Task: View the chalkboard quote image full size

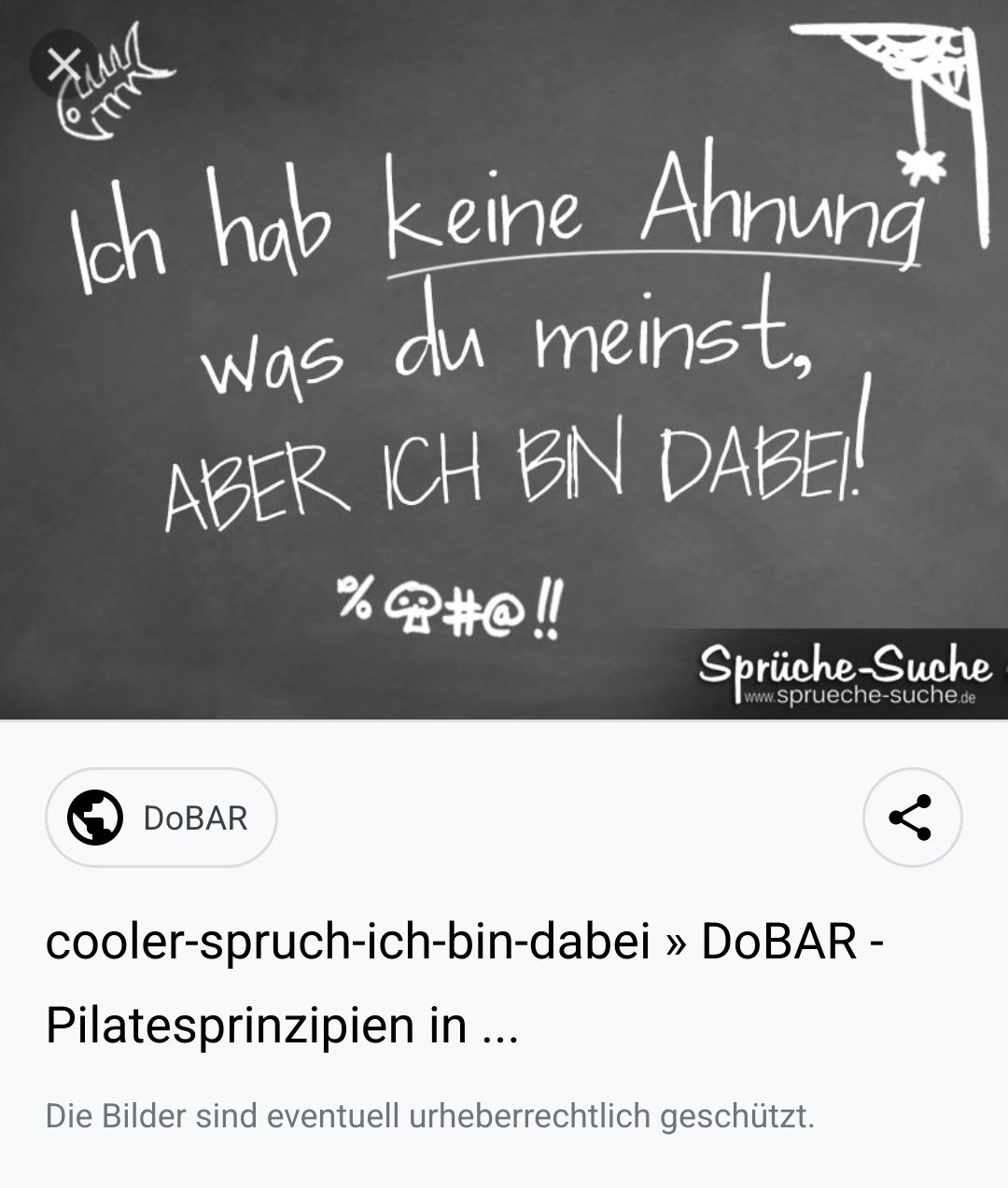Action: pos(504,373)
